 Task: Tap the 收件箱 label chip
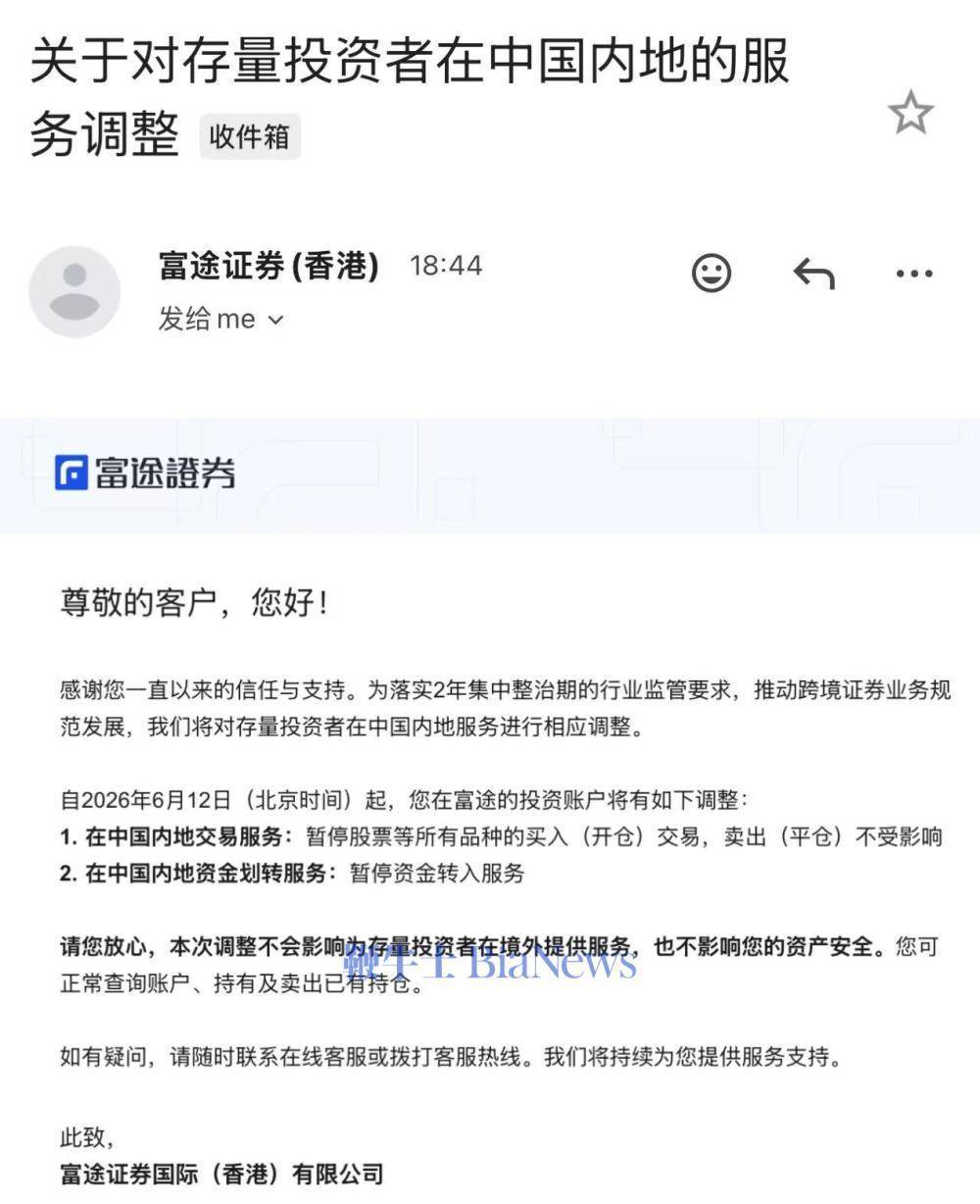[250, 136]
